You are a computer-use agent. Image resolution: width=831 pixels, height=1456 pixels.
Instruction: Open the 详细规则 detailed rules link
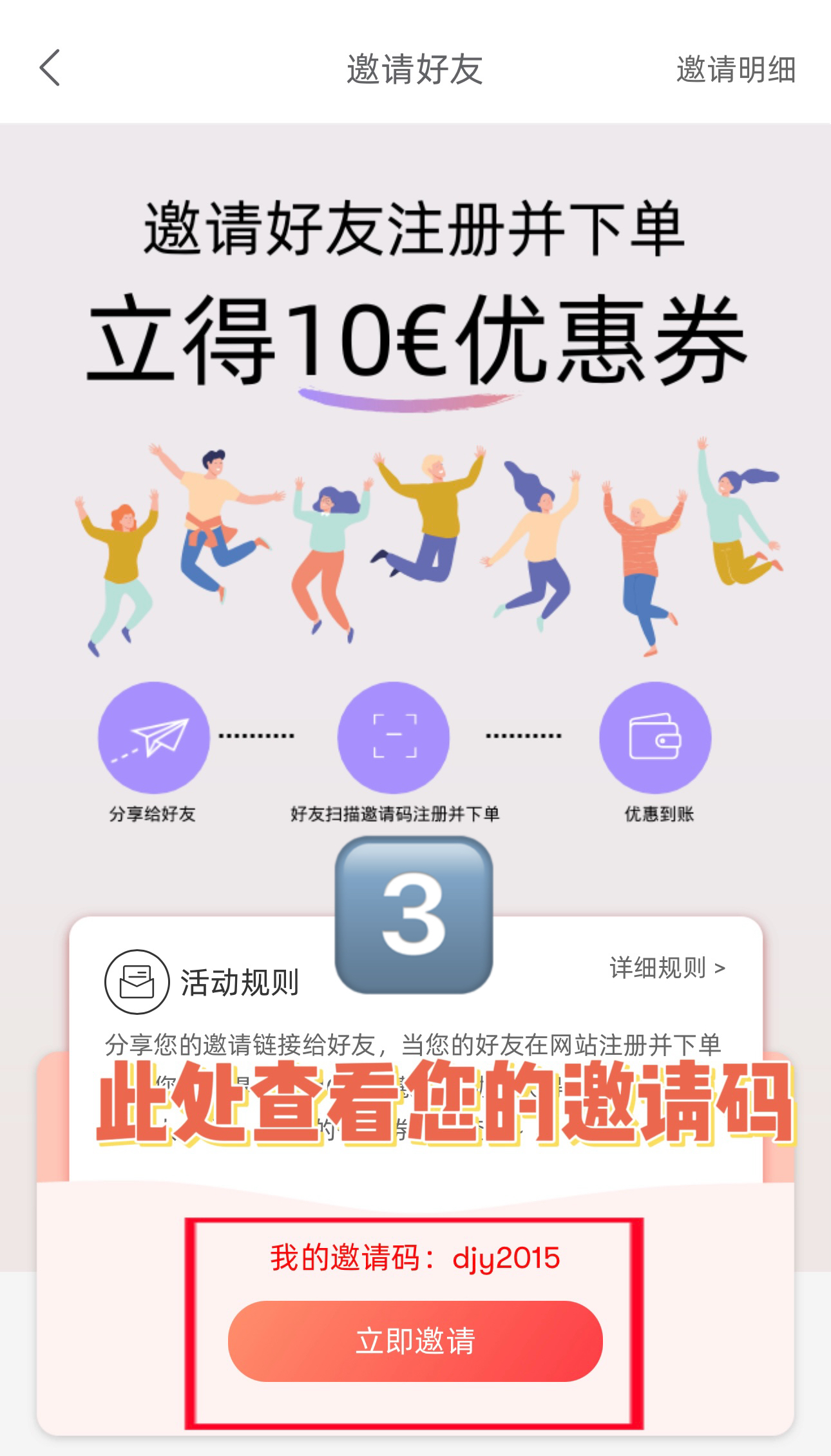point(667,968)
